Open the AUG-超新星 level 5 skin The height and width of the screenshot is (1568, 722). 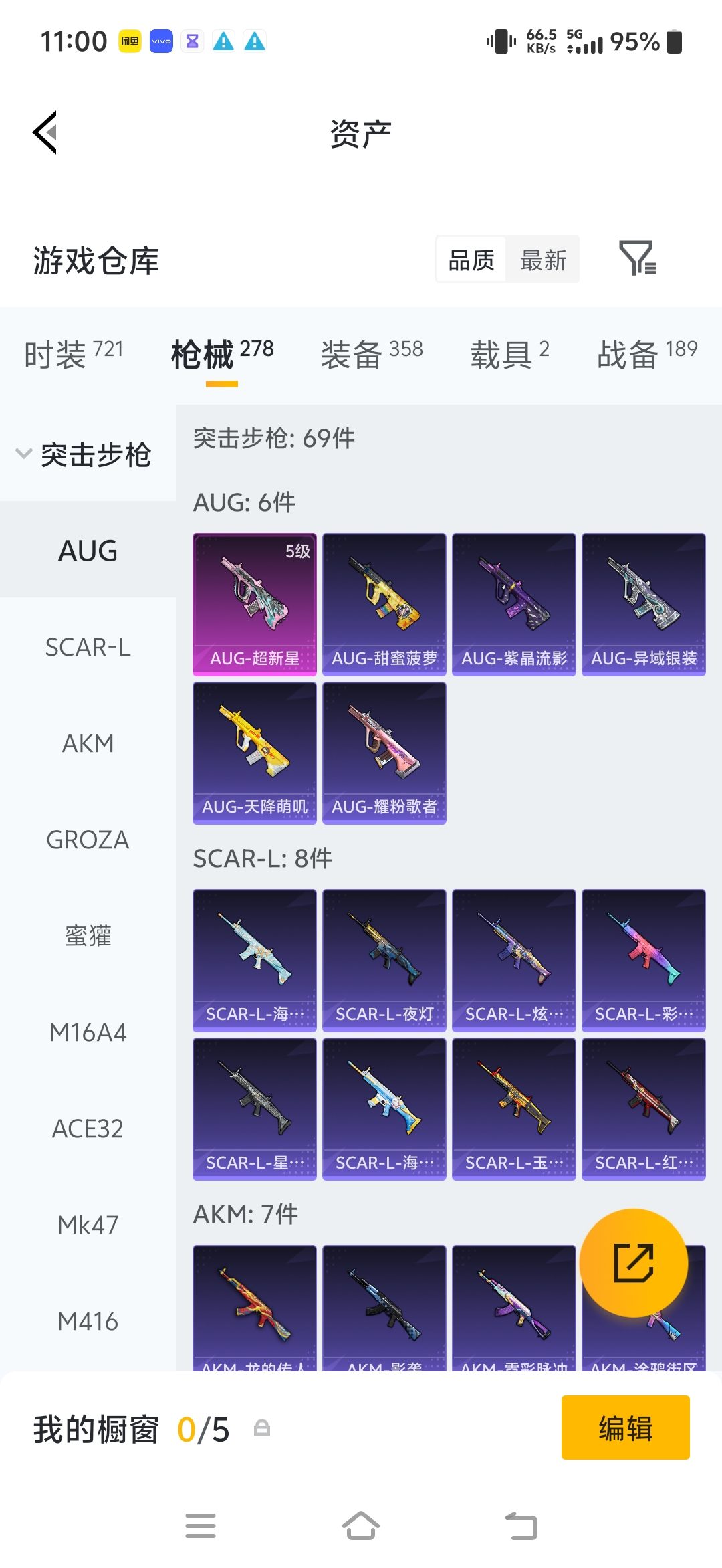[x=255, y=605]
